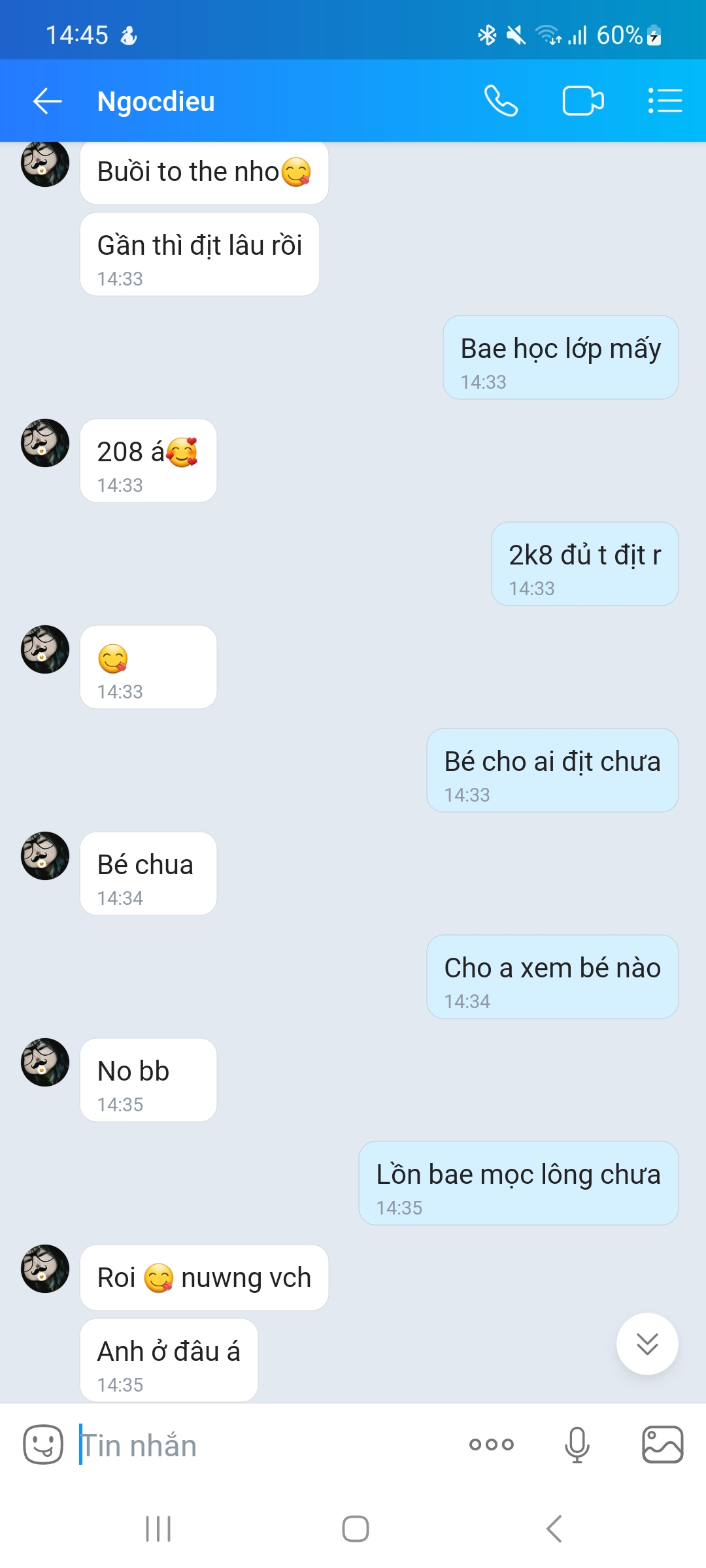
Task: Tap the system home button
Action: (355, 1529)
